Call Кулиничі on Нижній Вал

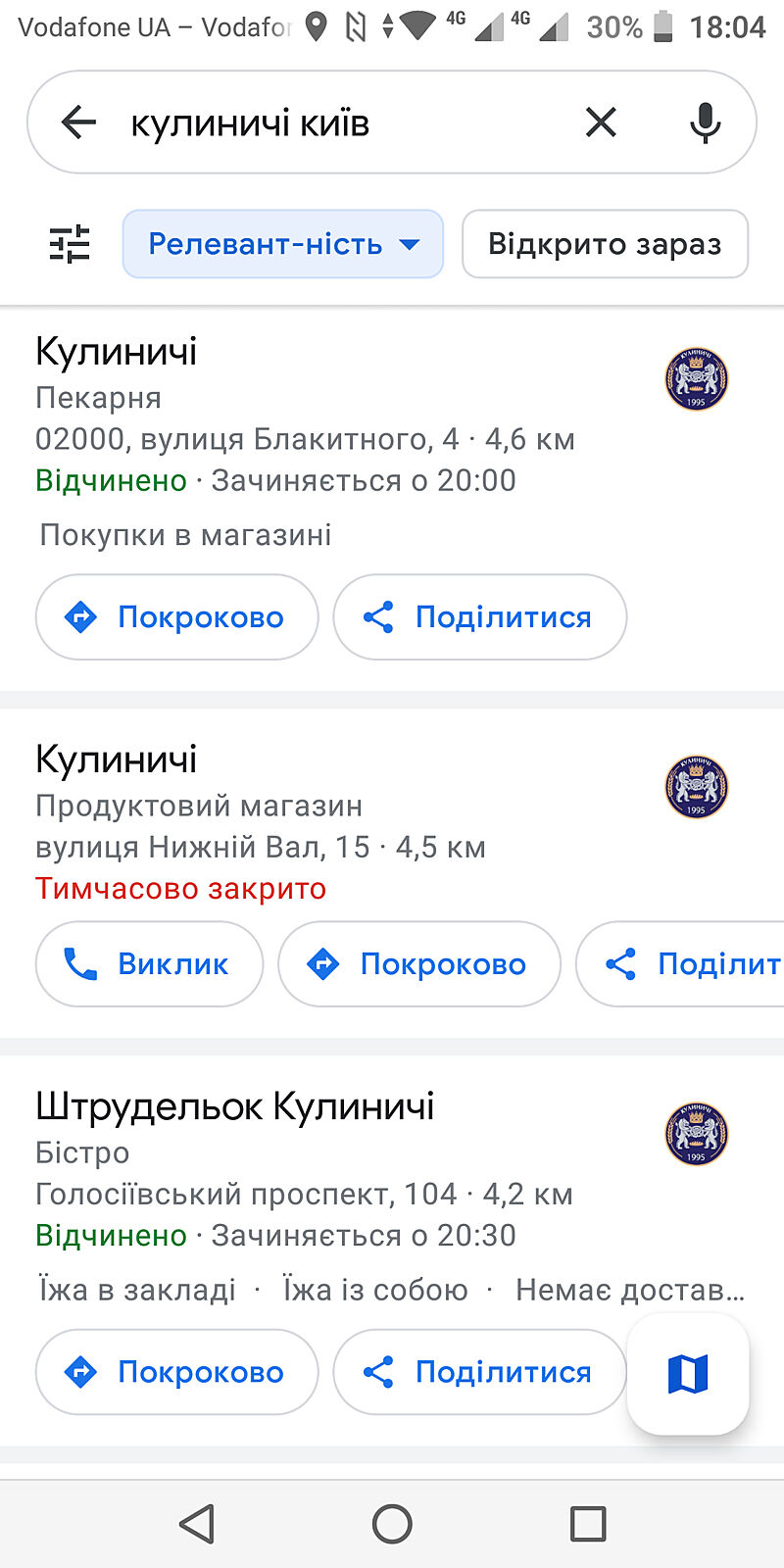(149, 964)
